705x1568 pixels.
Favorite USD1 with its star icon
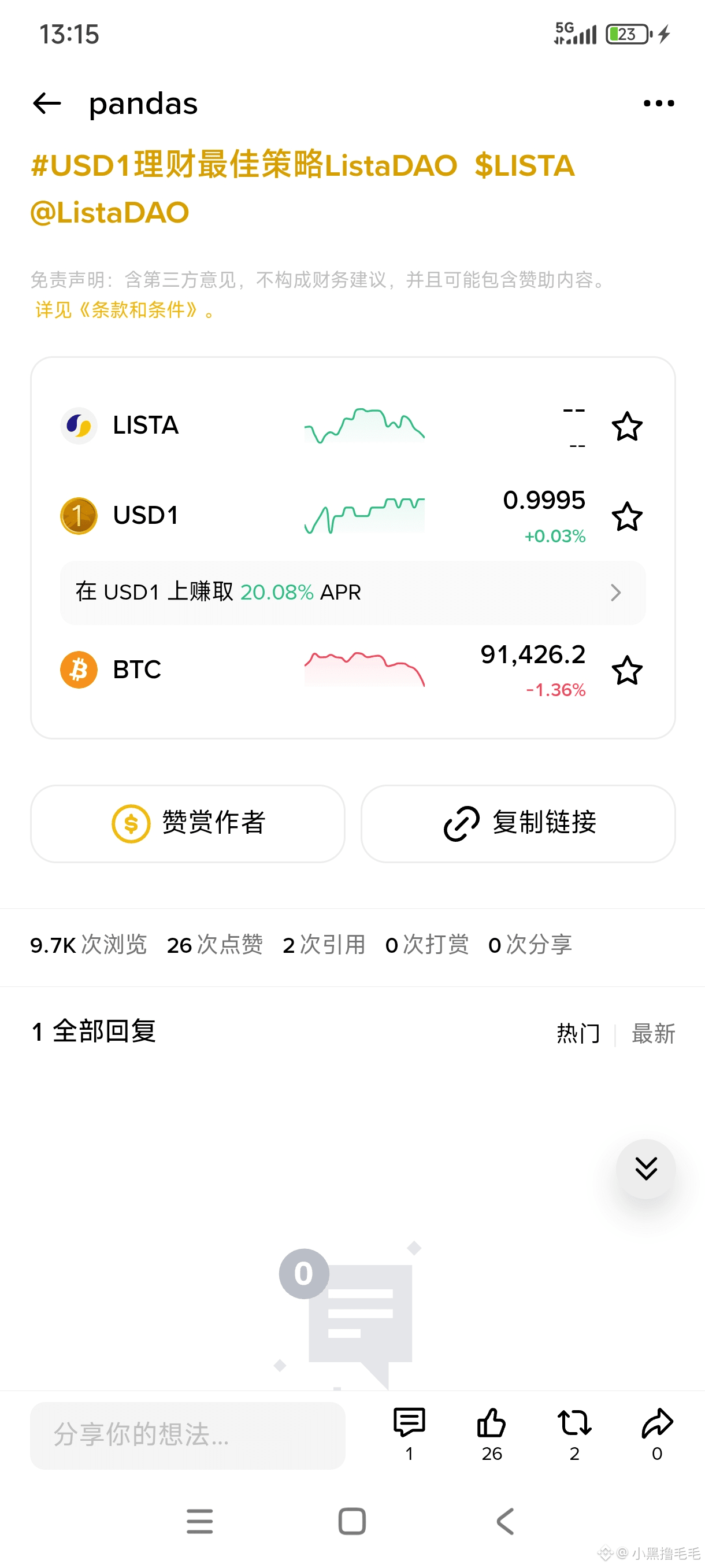pos(626,517)
